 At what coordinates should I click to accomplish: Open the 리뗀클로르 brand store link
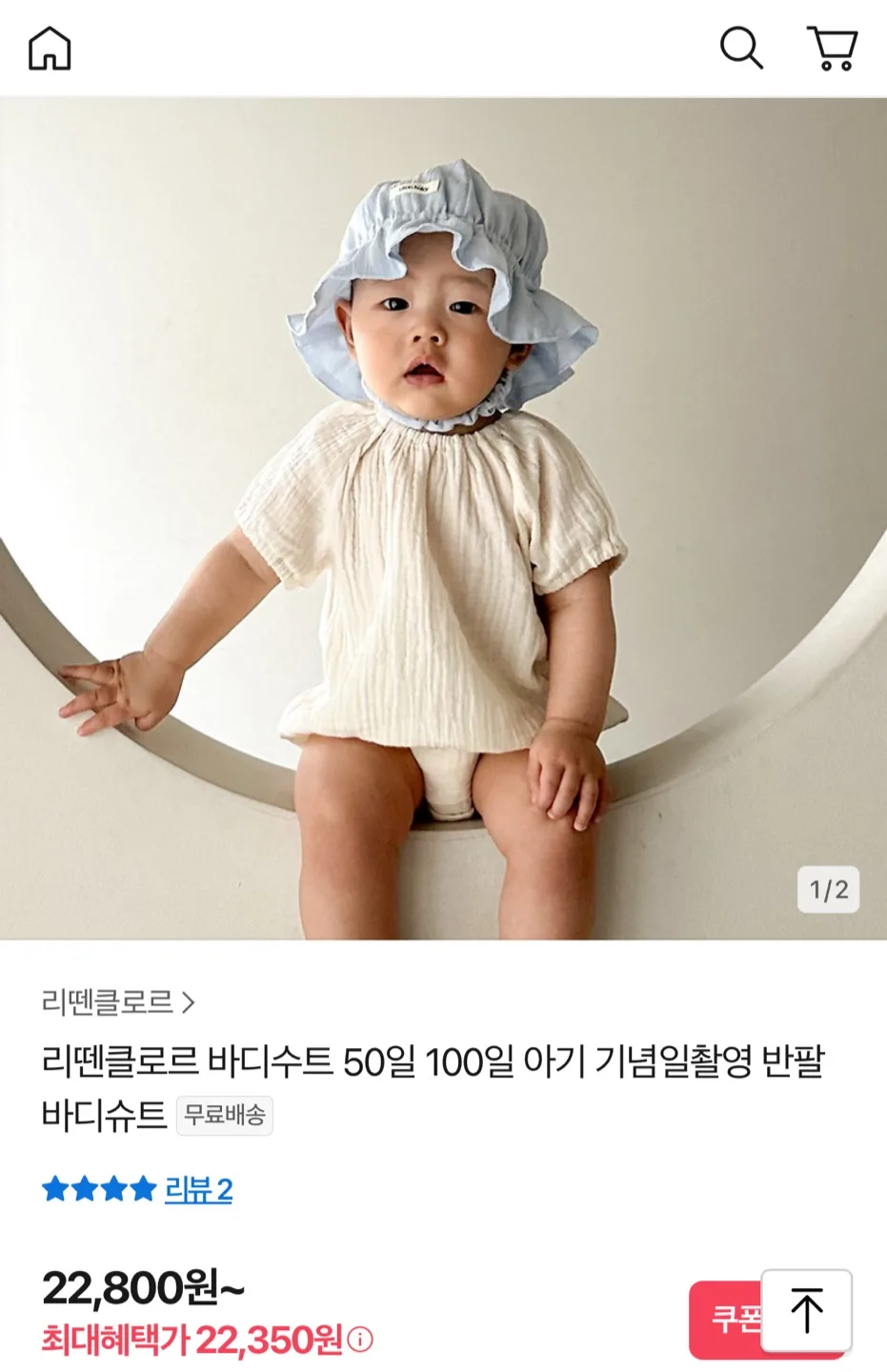tap(118, 1001)
